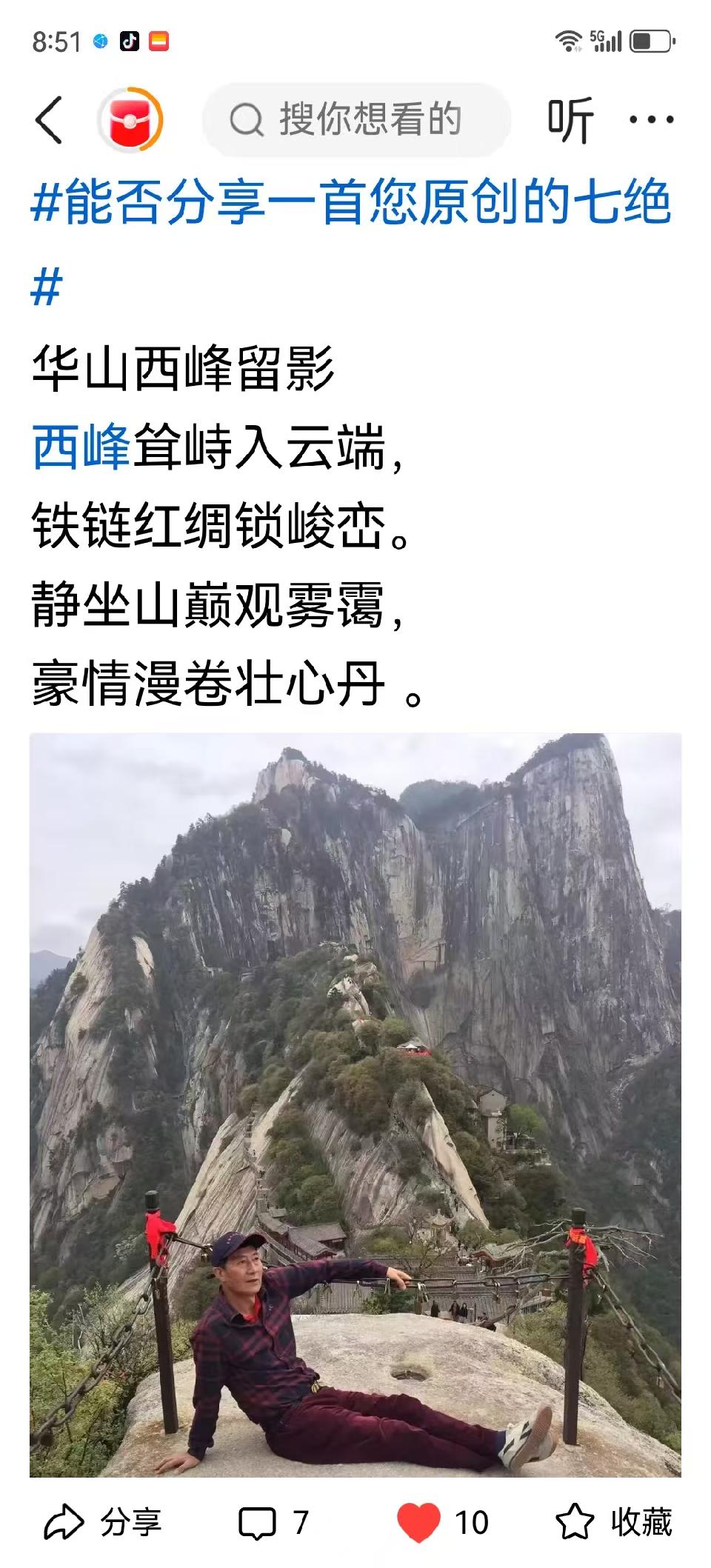This screenshot has width=711, height=1568.
Task: Go back using the top-left arrow
Action: coord(49,120)
